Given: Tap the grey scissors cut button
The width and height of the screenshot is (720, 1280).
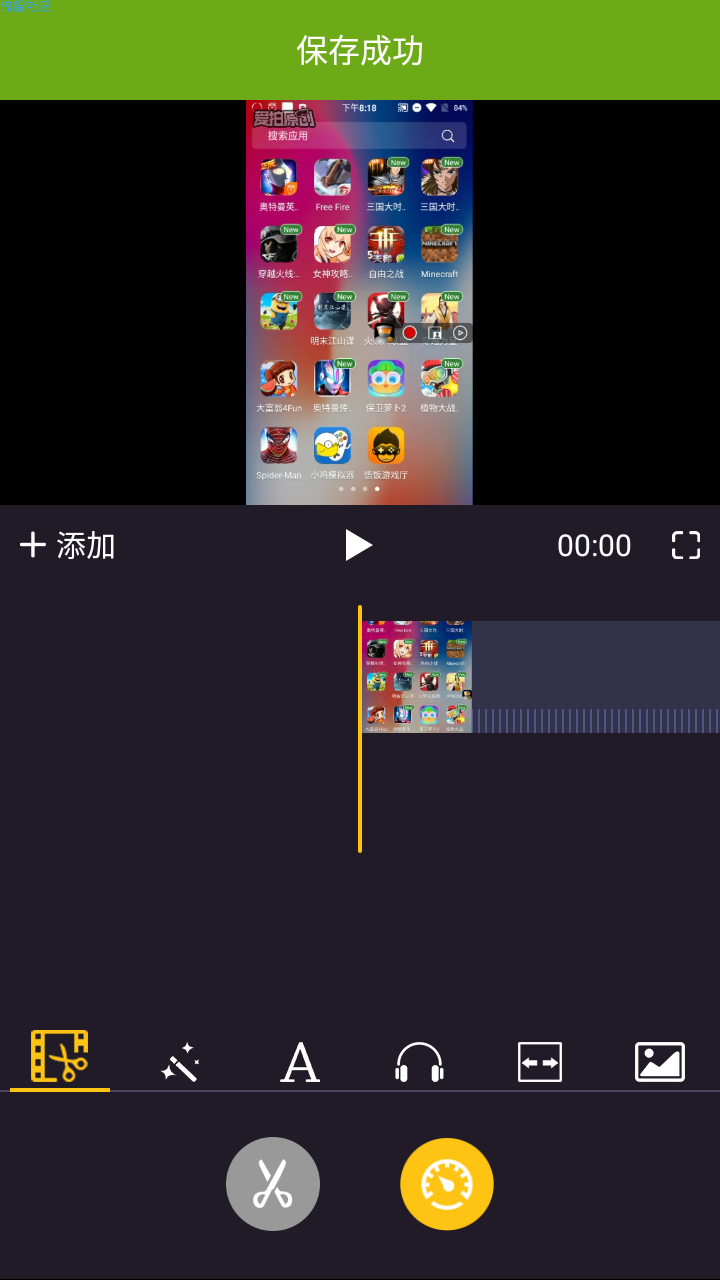Looking at the screenshot, I should (273, 1184).
